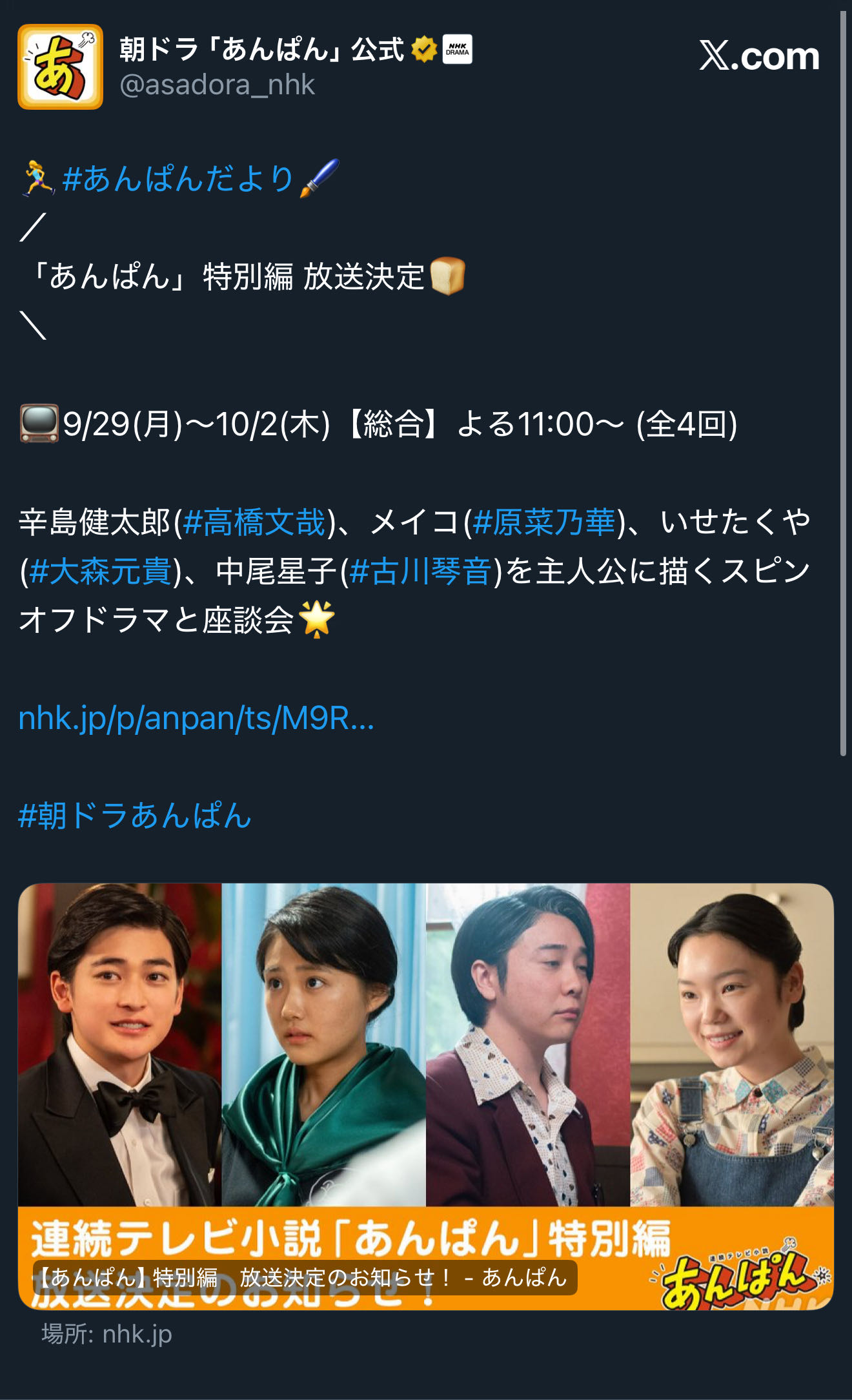Open the あんぱん特別編 link preview card
The height and width of the screenshot is (1400, 852).
(426, 1096)
